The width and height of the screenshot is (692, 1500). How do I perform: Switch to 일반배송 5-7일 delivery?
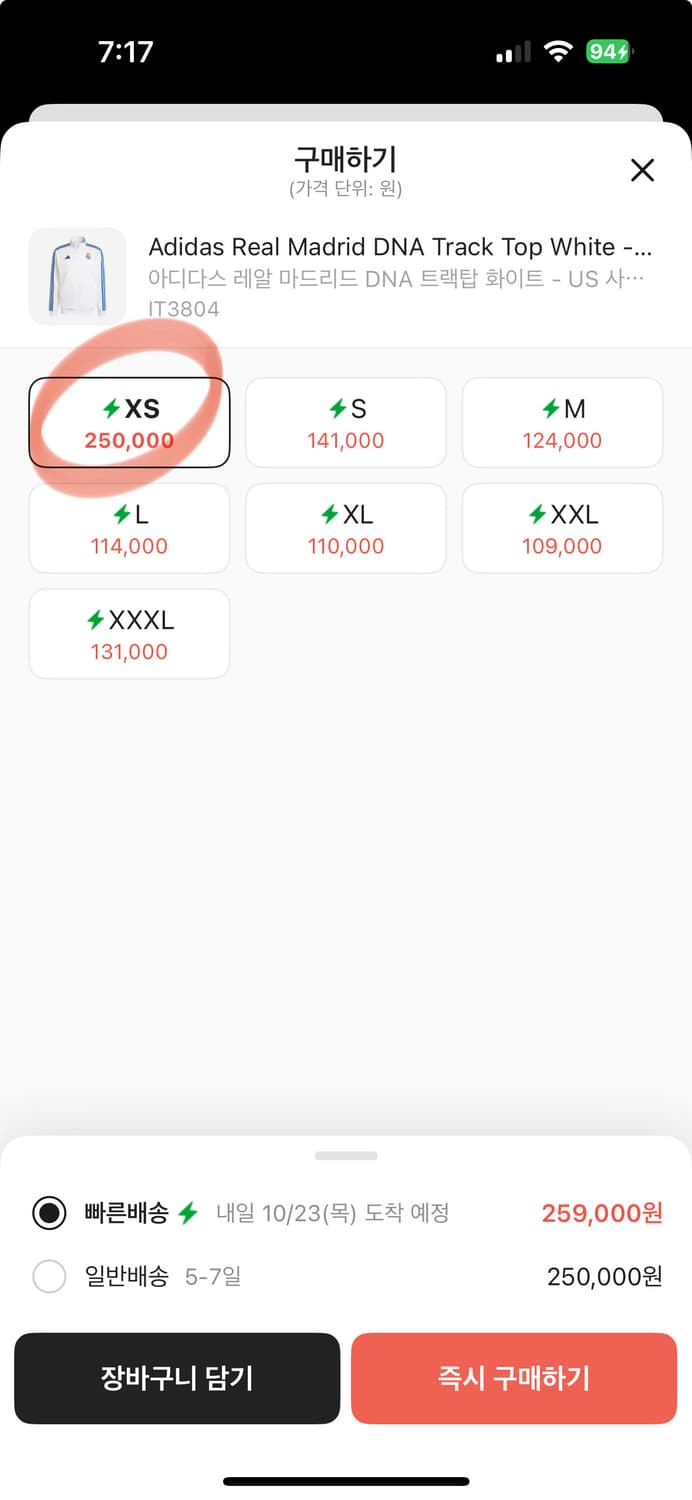coord(346,1276)
